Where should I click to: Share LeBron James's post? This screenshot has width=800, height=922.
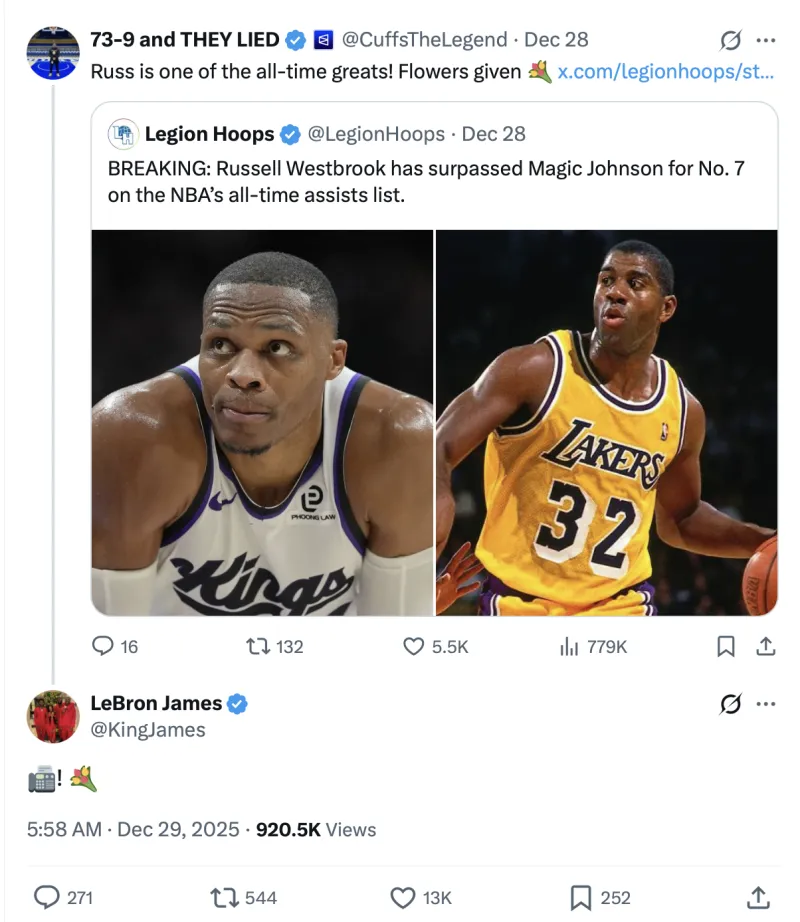[x=758, y=897]
